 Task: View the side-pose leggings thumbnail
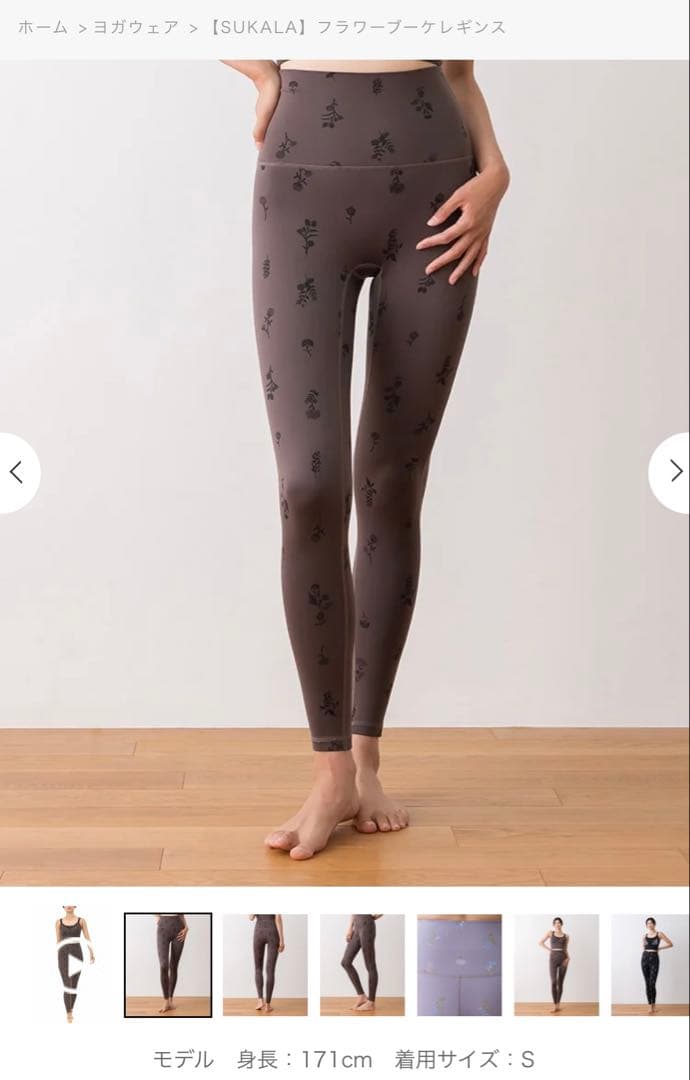click(x=362, y=964)
